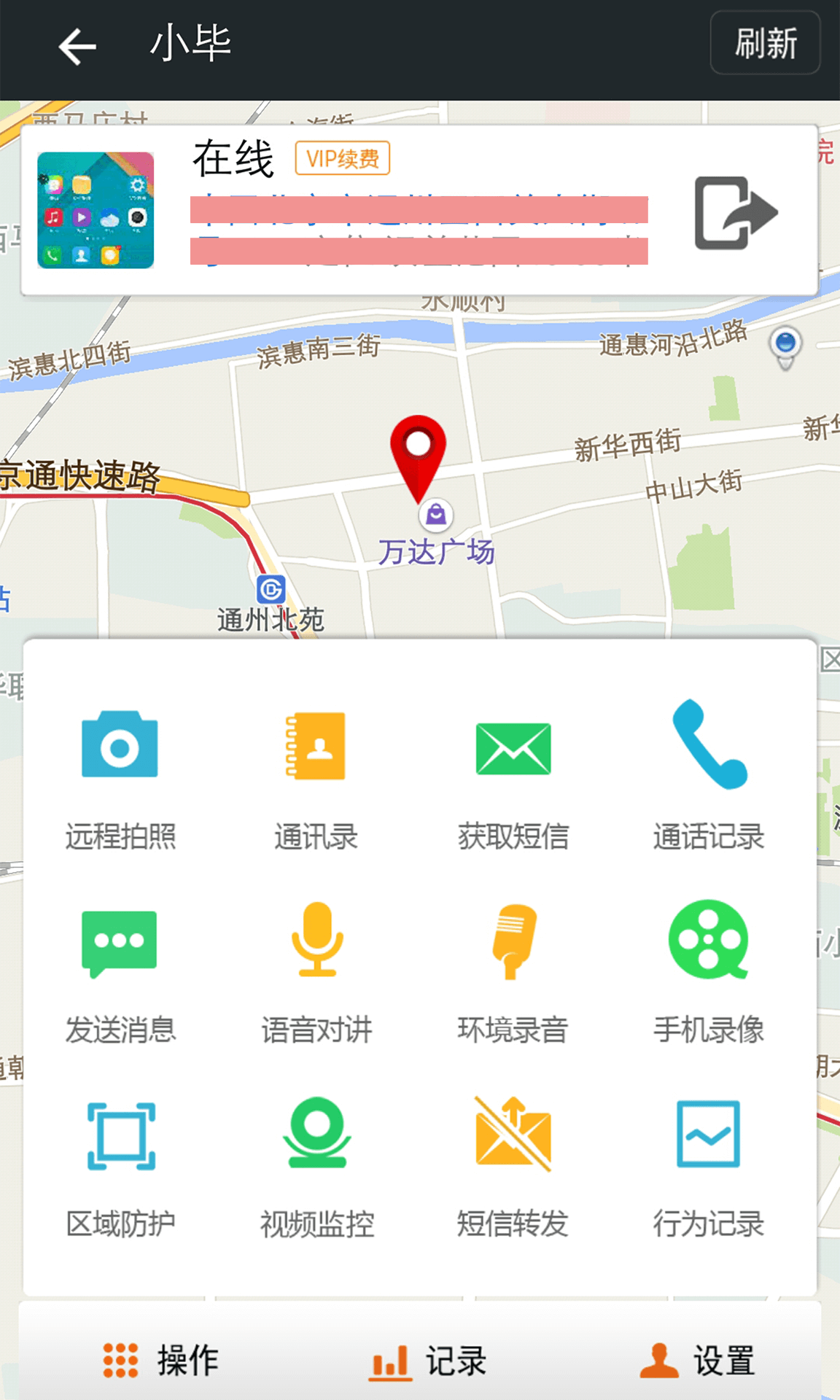Go back using the top arrow
This screenshot has height=1400, width=840.
[77, 47]
